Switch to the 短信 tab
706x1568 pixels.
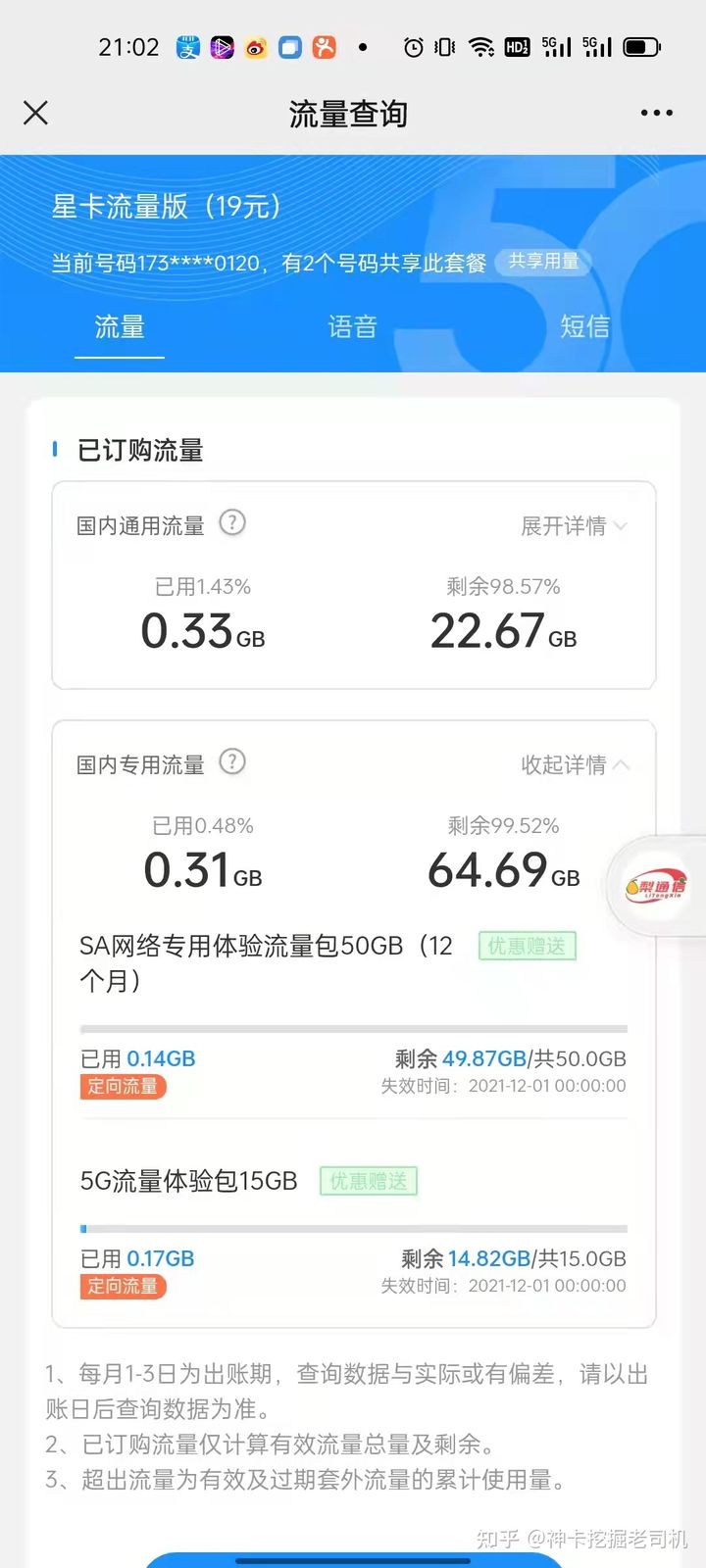[x=584, y=326]
